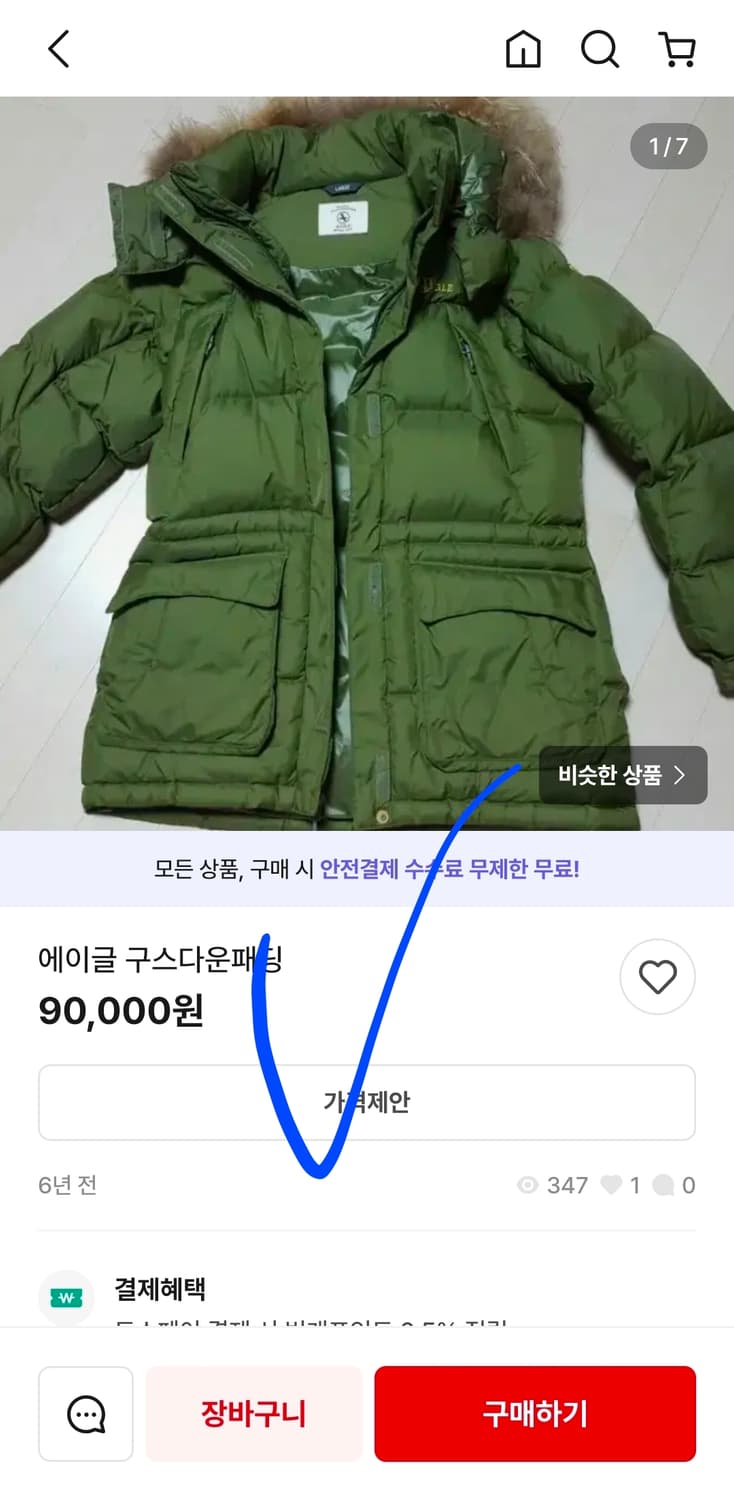Go back with the back arrow
The image size is (734, 1500).
pyautogui.click(x=57, y=48)
